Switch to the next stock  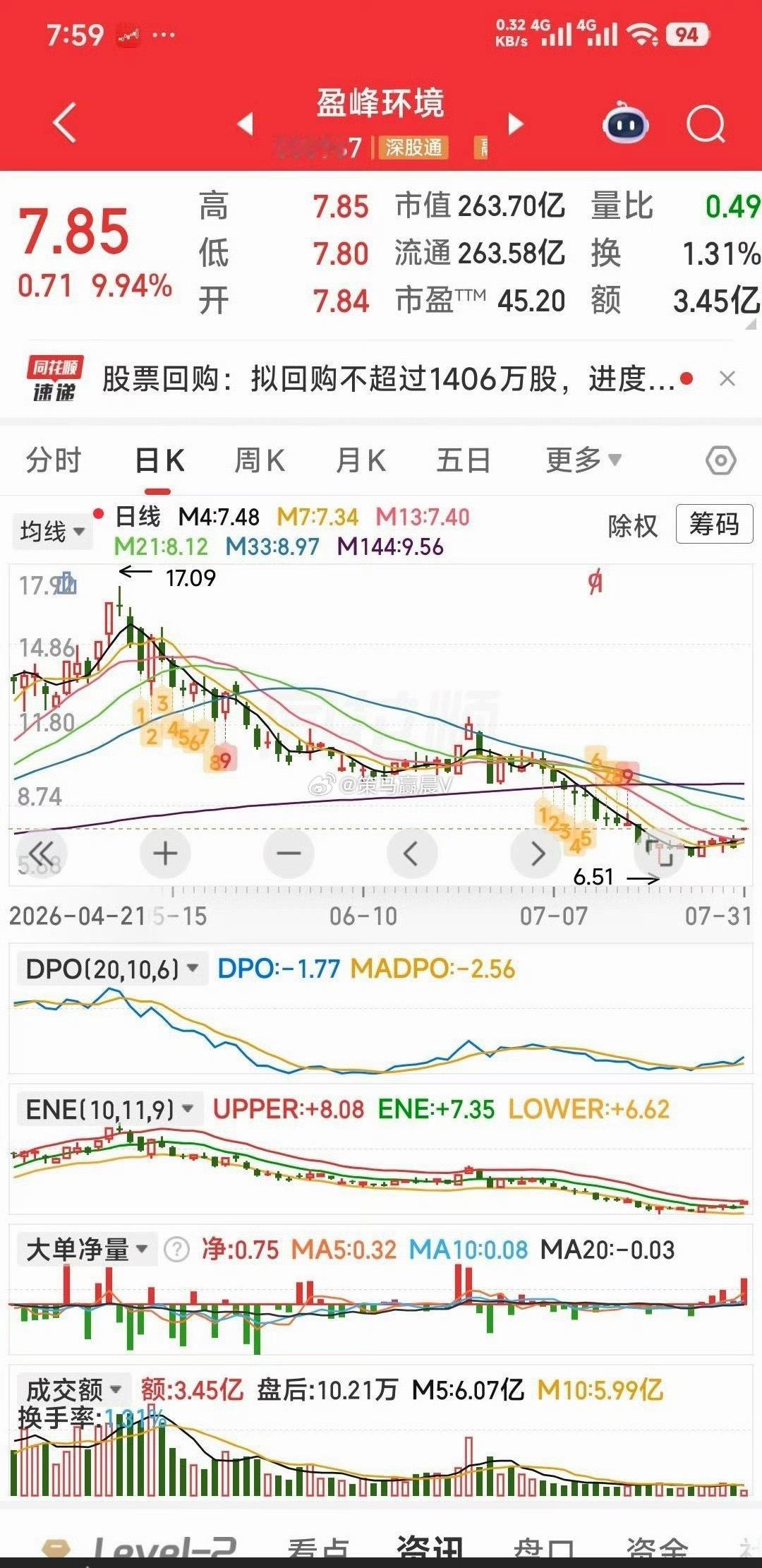point(516,124)
